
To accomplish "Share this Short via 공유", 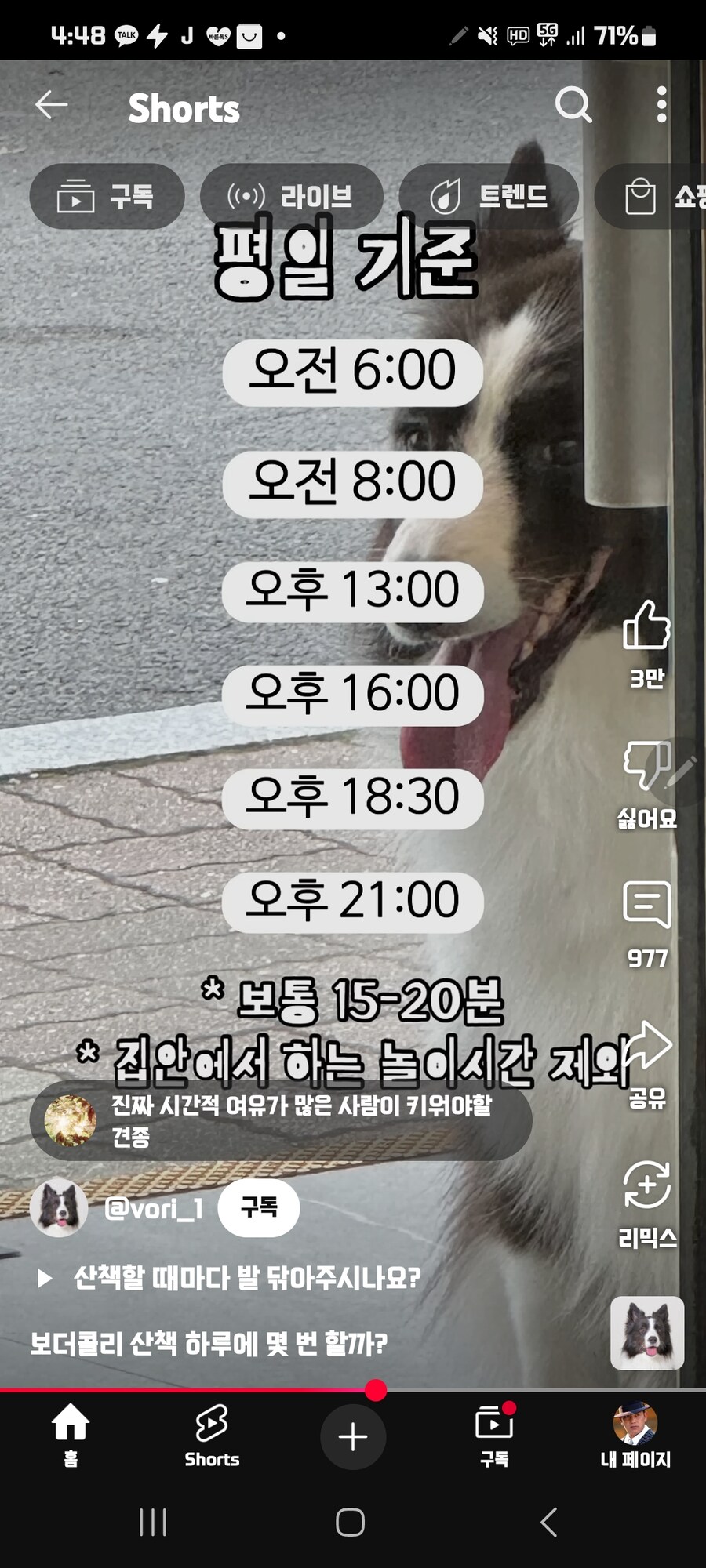I will click(x=648, y=1047).
